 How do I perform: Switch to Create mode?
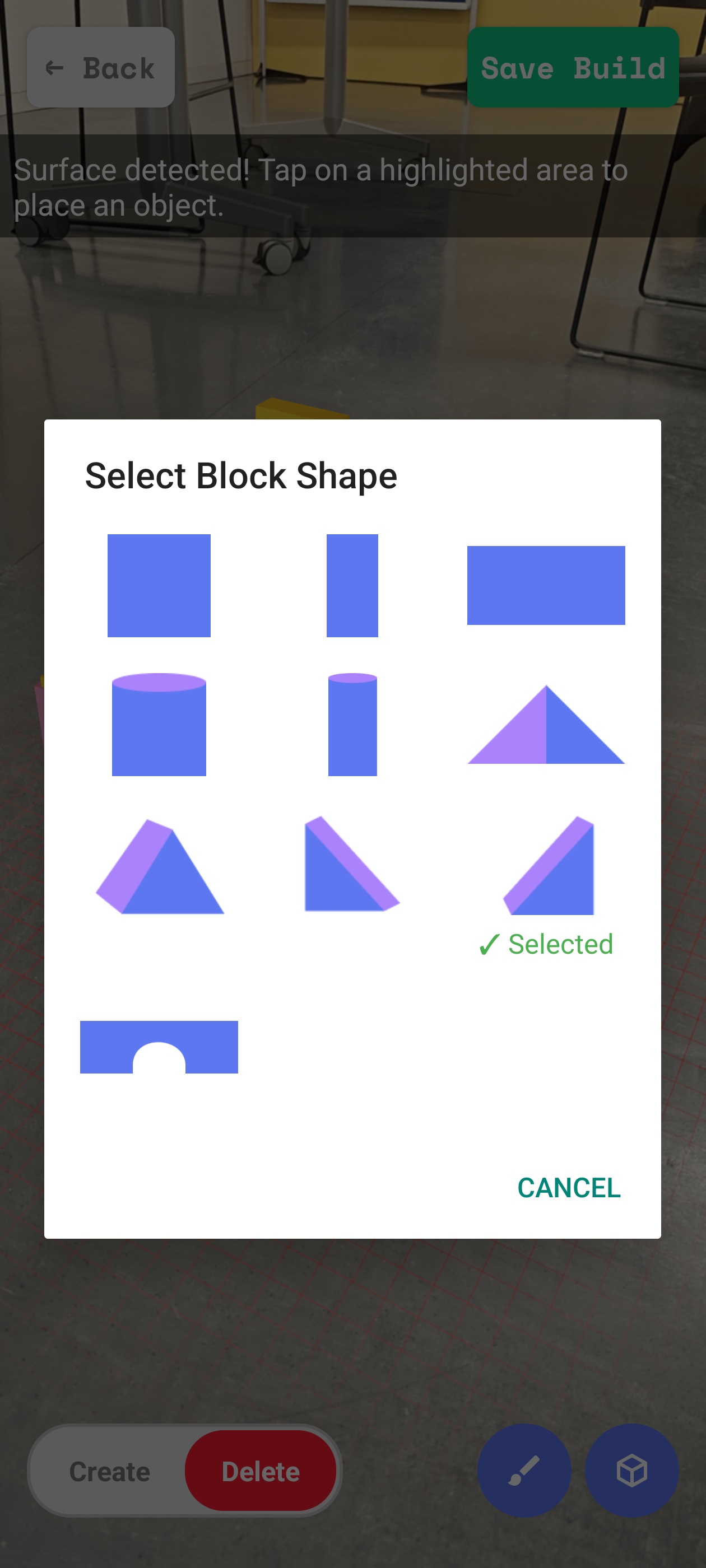[x=110, y=1471]
